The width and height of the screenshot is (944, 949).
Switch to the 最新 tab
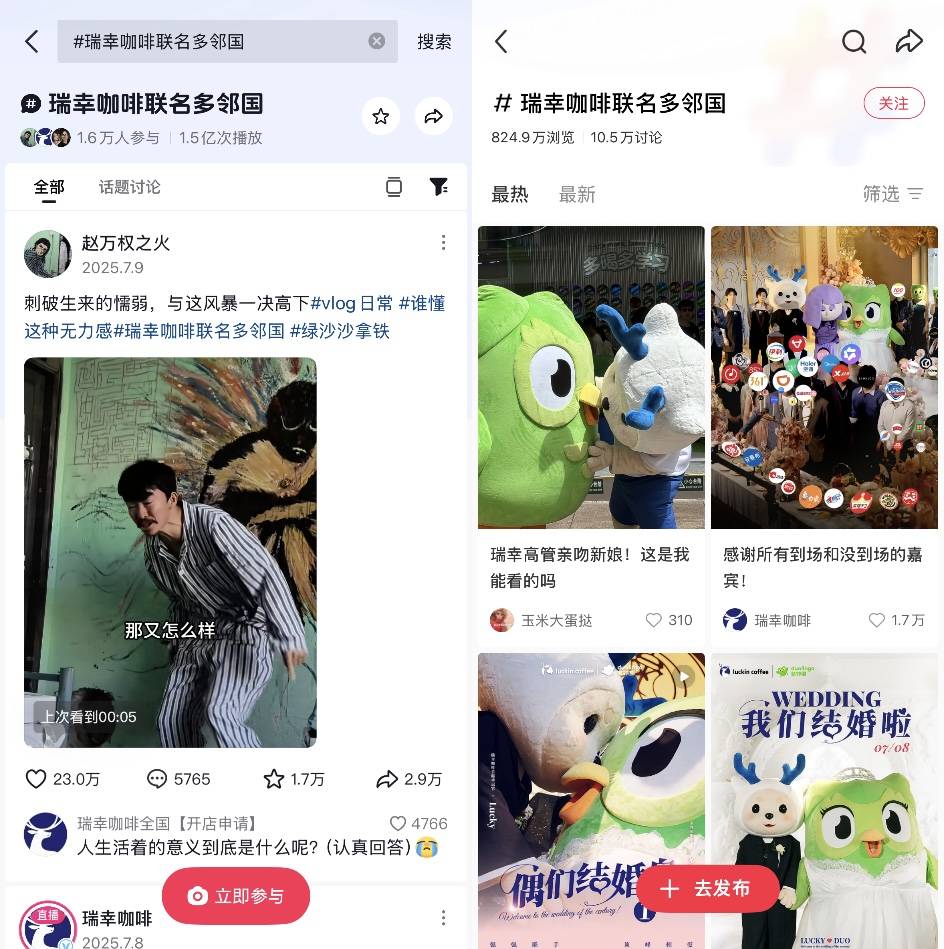pyautogui.click(x=577, y=194)
